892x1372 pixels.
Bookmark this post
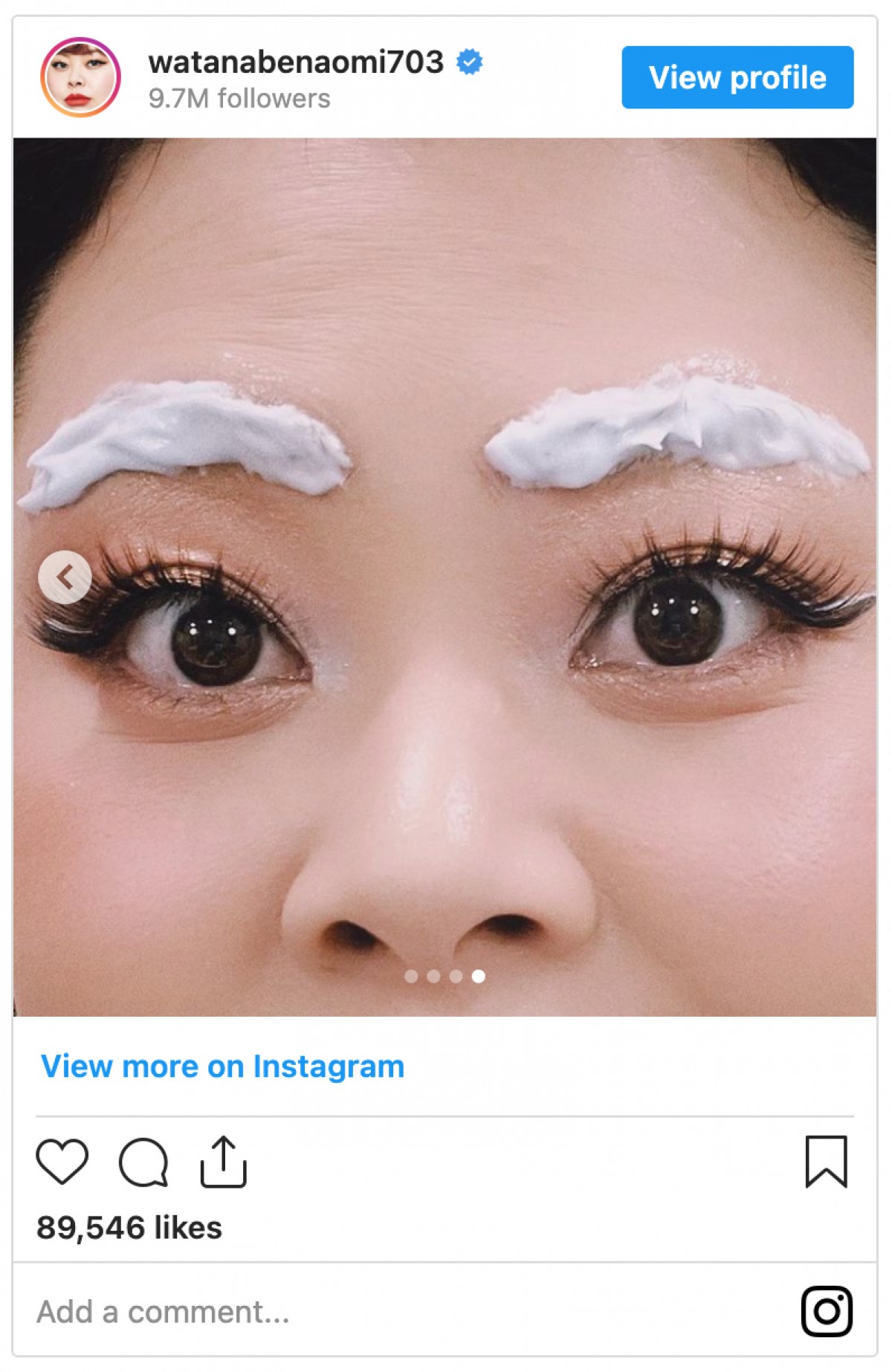826,1161
